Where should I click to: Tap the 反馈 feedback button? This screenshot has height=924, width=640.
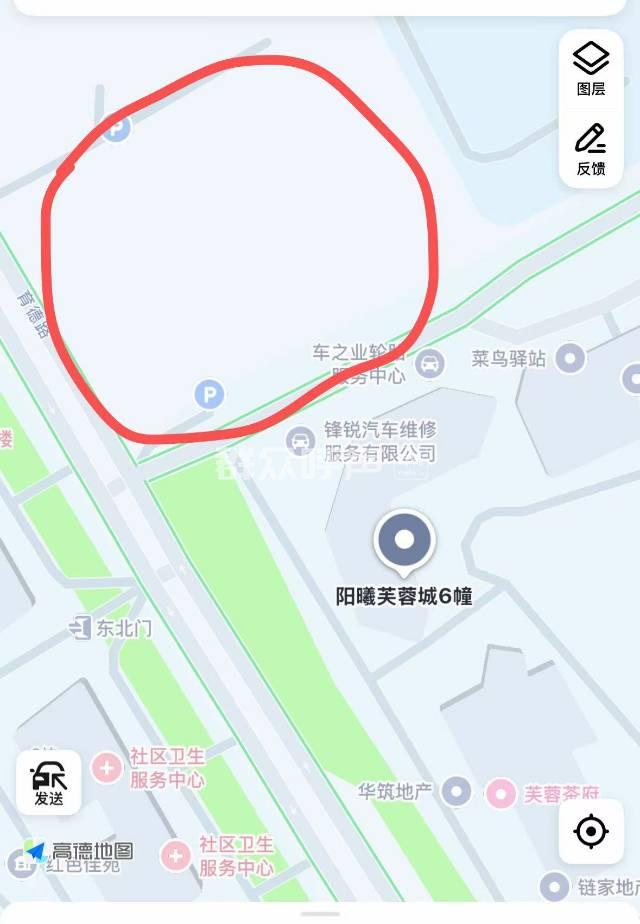(x=591, y=147)
